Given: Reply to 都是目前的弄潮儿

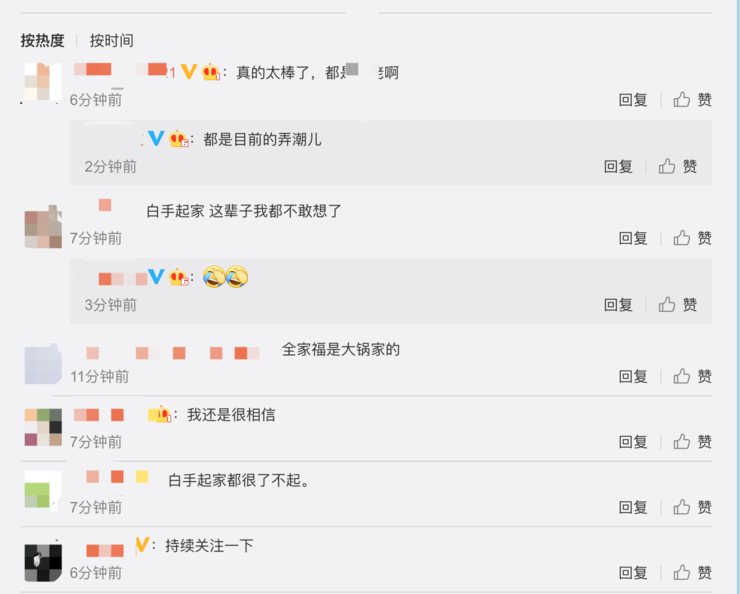Looking at the screenshot, I should [618, 167].
